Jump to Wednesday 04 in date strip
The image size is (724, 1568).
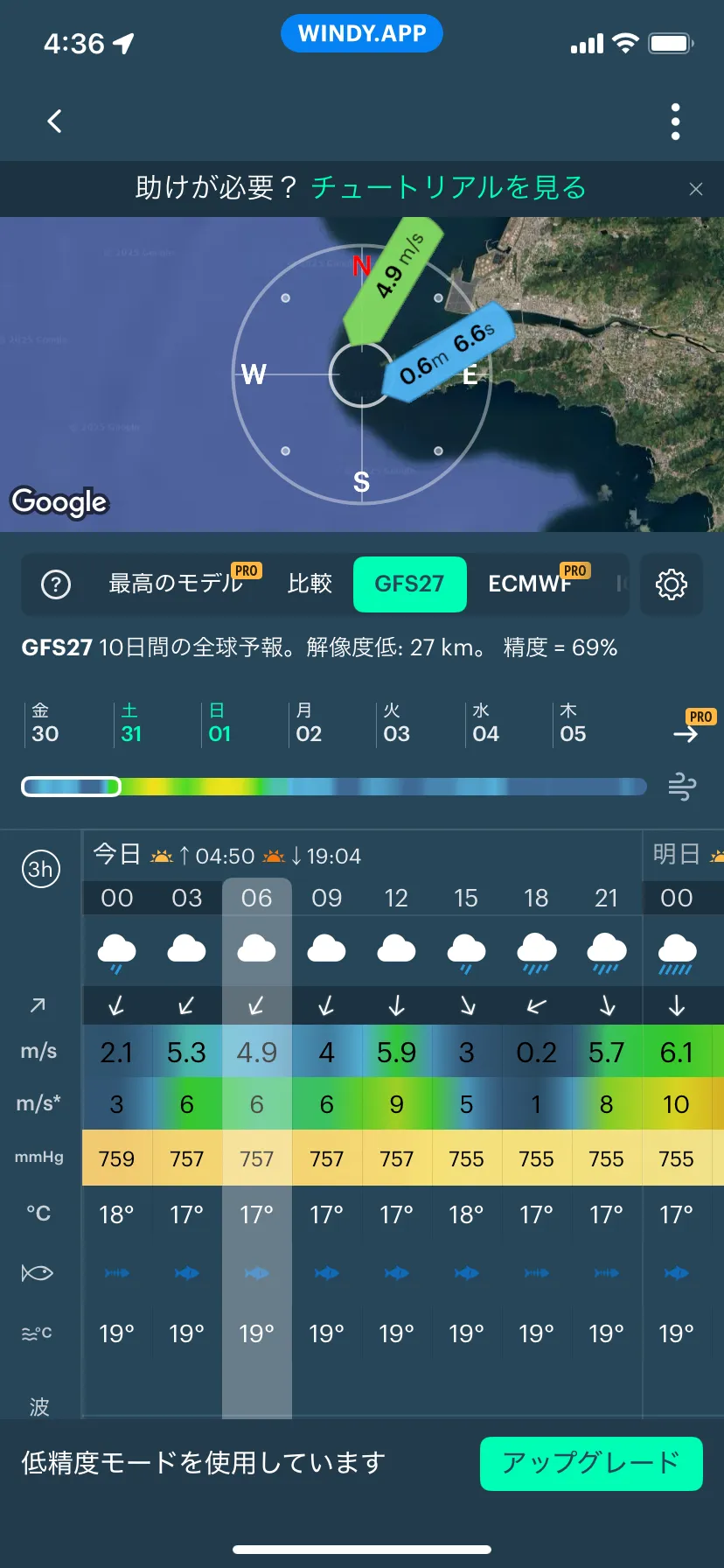pos(484,724)
